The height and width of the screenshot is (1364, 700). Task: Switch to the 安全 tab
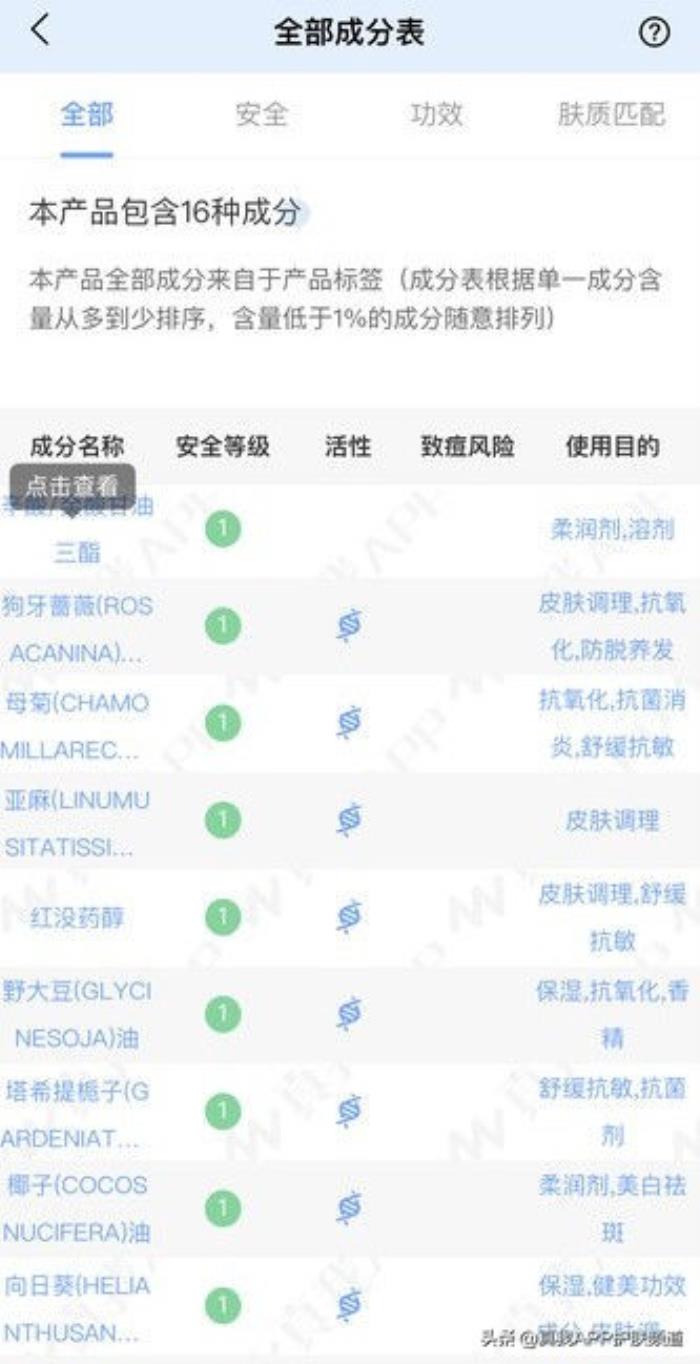(x=261, y=114)
